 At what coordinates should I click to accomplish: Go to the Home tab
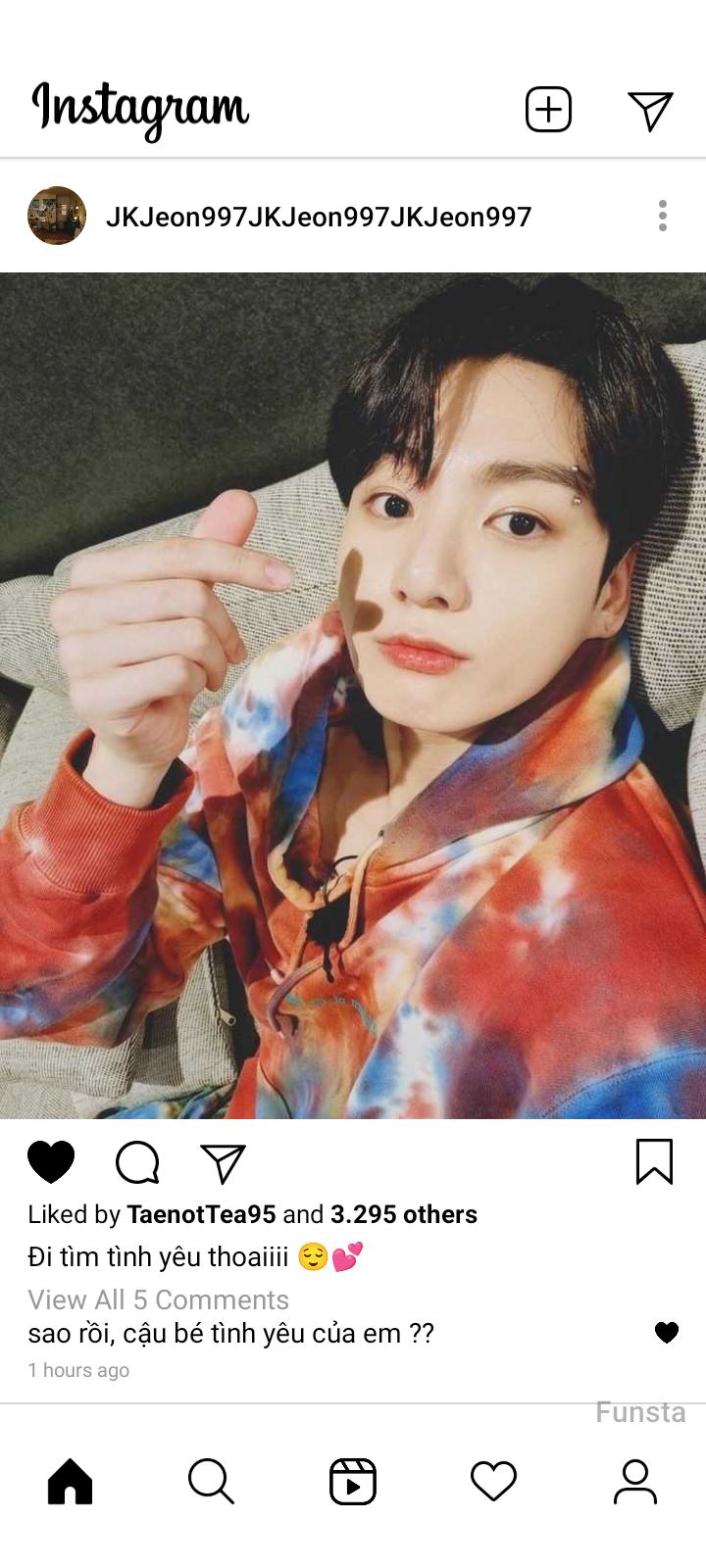click(71, 1481)
